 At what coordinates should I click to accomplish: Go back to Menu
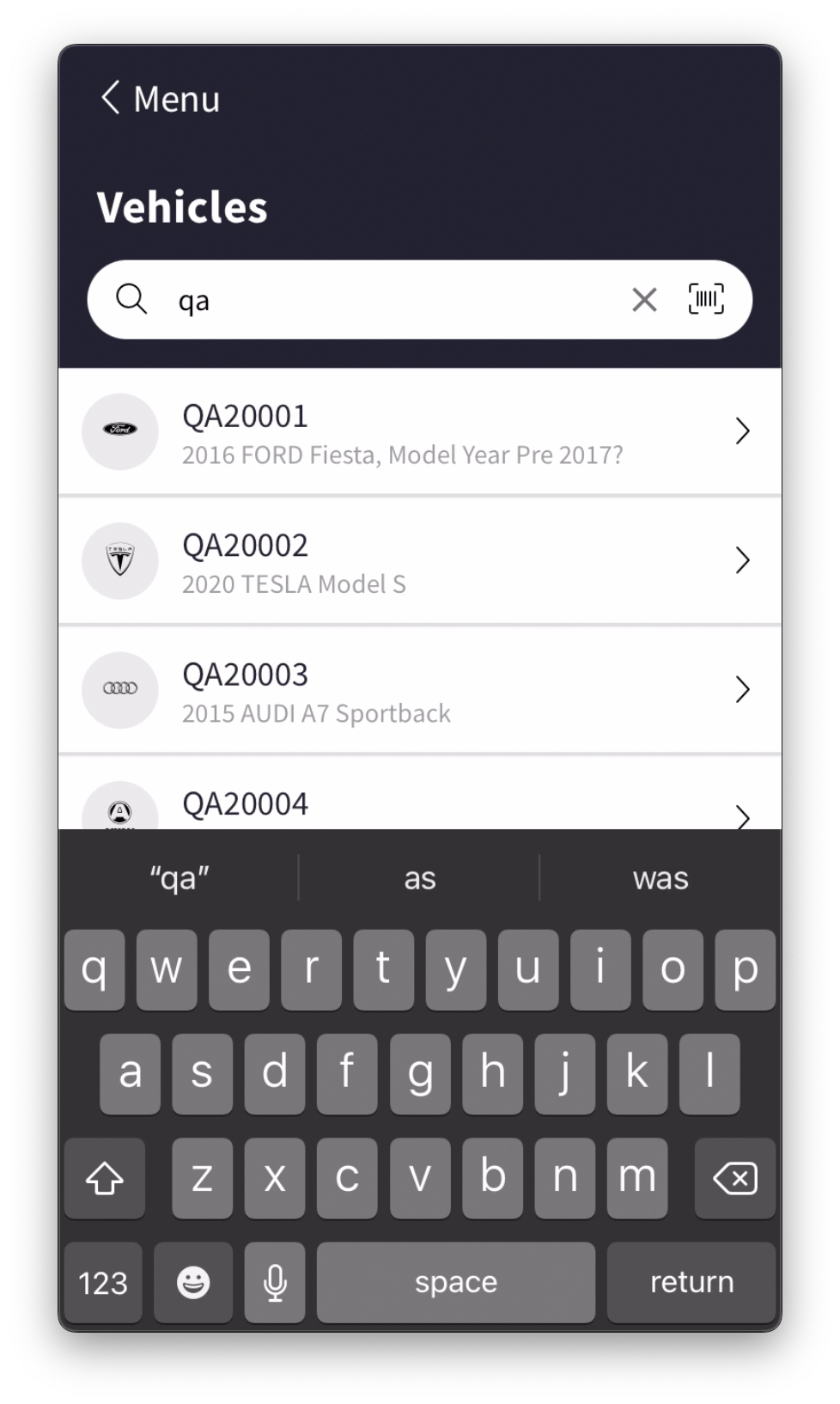coord(161,99)
